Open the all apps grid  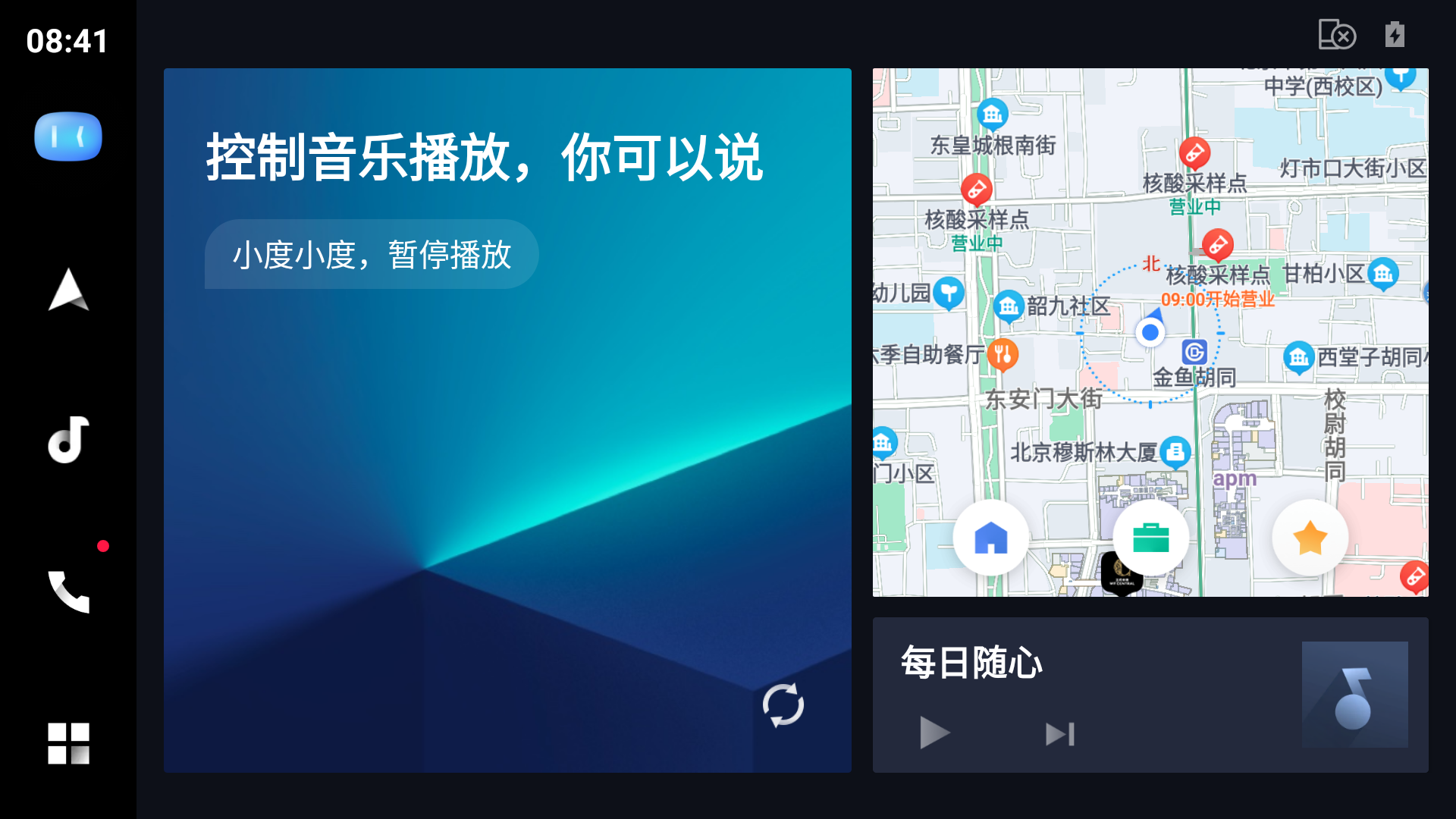point(68,743)
